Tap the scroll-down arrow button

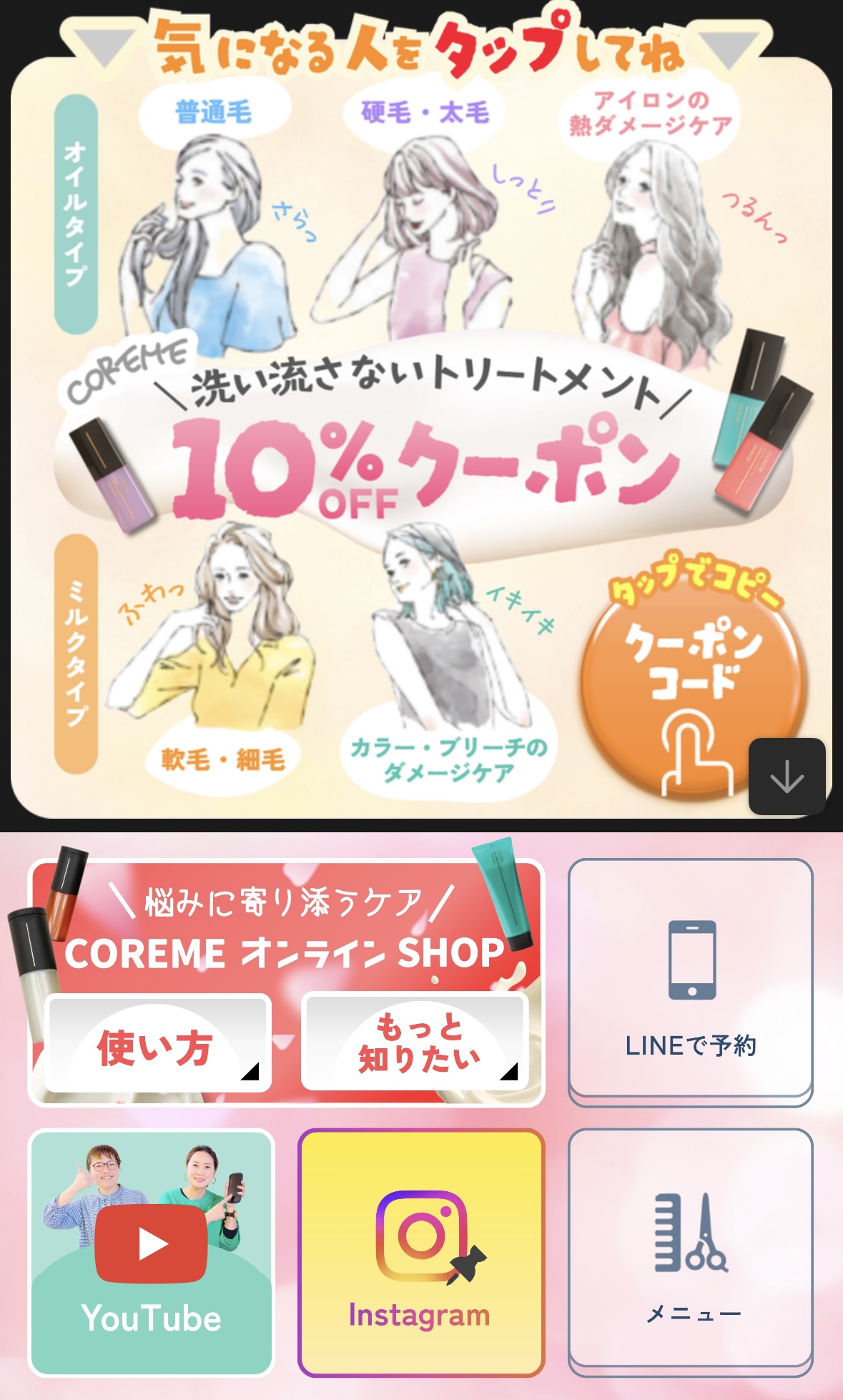(787, 777)
